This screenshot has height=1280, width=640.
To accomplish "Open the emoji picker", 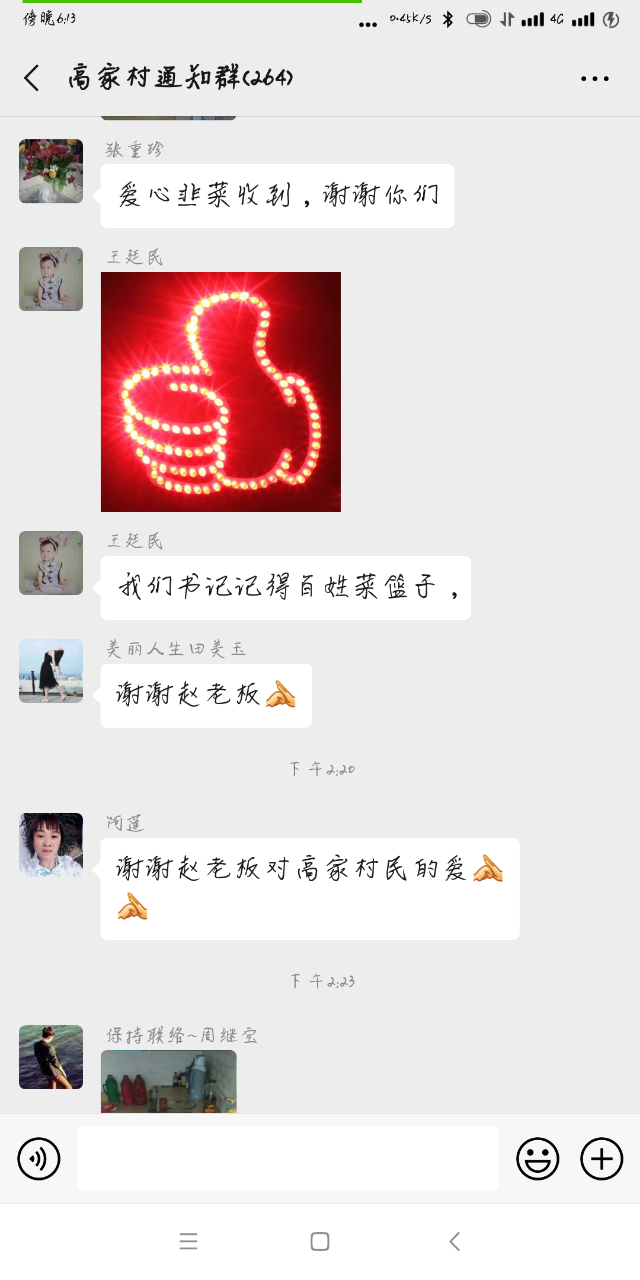I will (537, 1159).
